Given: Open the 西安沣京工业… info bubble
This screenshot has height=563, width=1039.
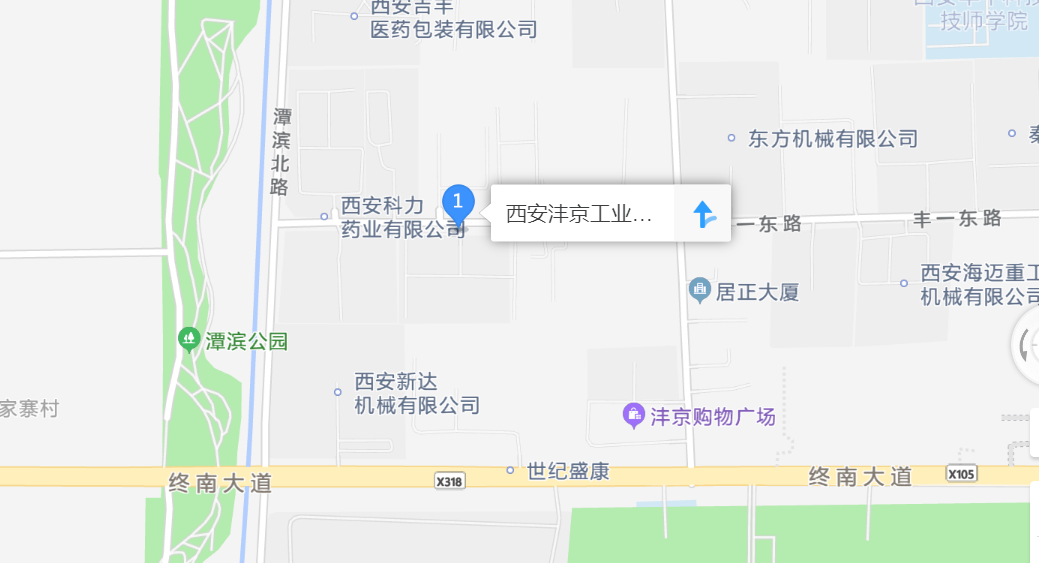Looking at the screenshot, I should click(x=579, y=214).
